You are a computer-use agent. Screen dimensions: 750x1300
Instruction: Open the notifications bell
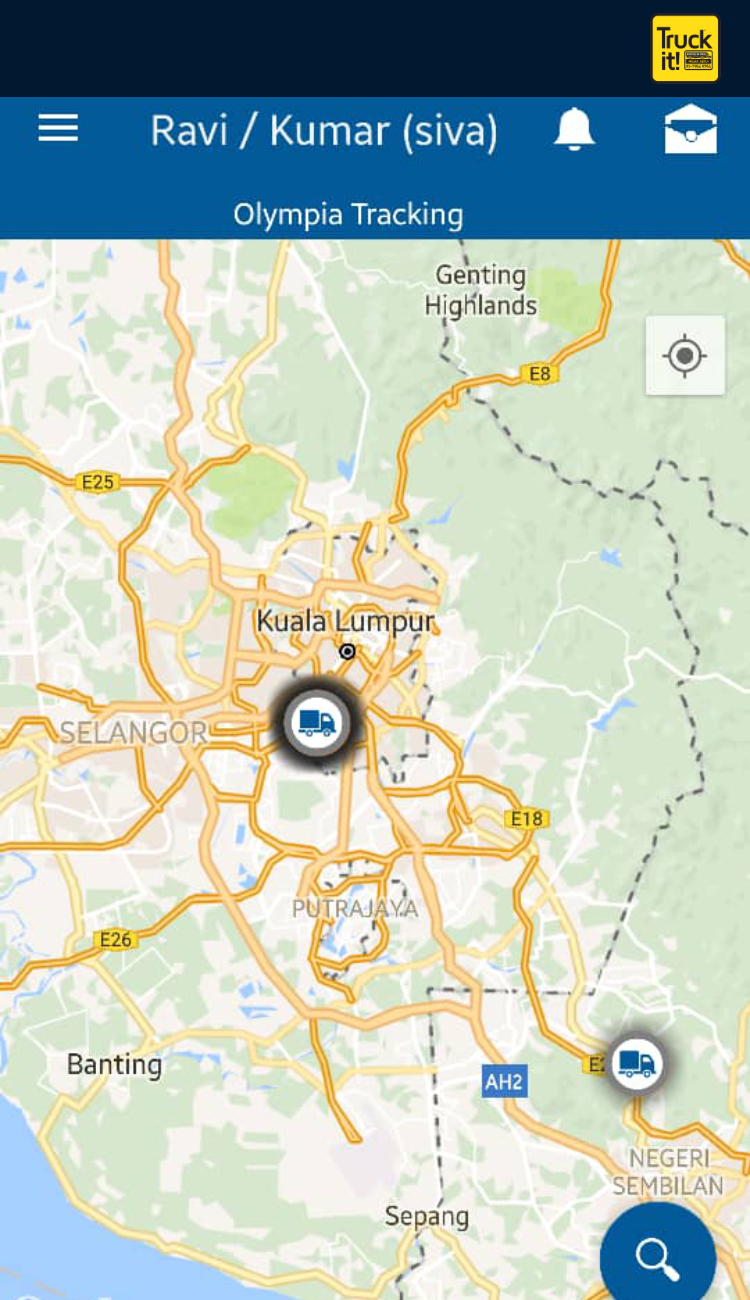click(574, 130)
